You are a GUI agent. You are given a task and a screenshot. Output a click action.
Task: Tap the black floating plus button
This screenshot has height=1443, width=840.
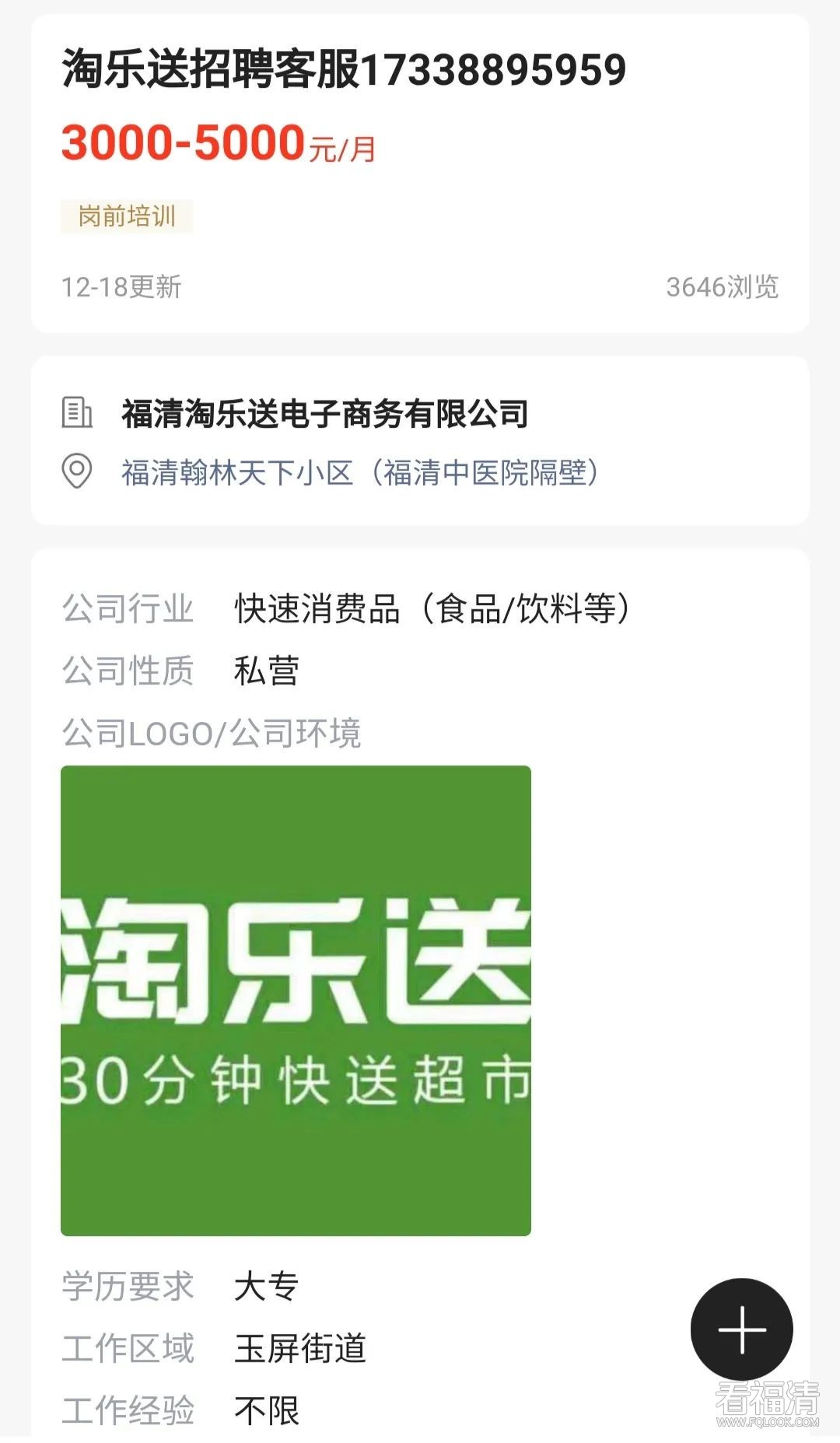click(741, 1329)
